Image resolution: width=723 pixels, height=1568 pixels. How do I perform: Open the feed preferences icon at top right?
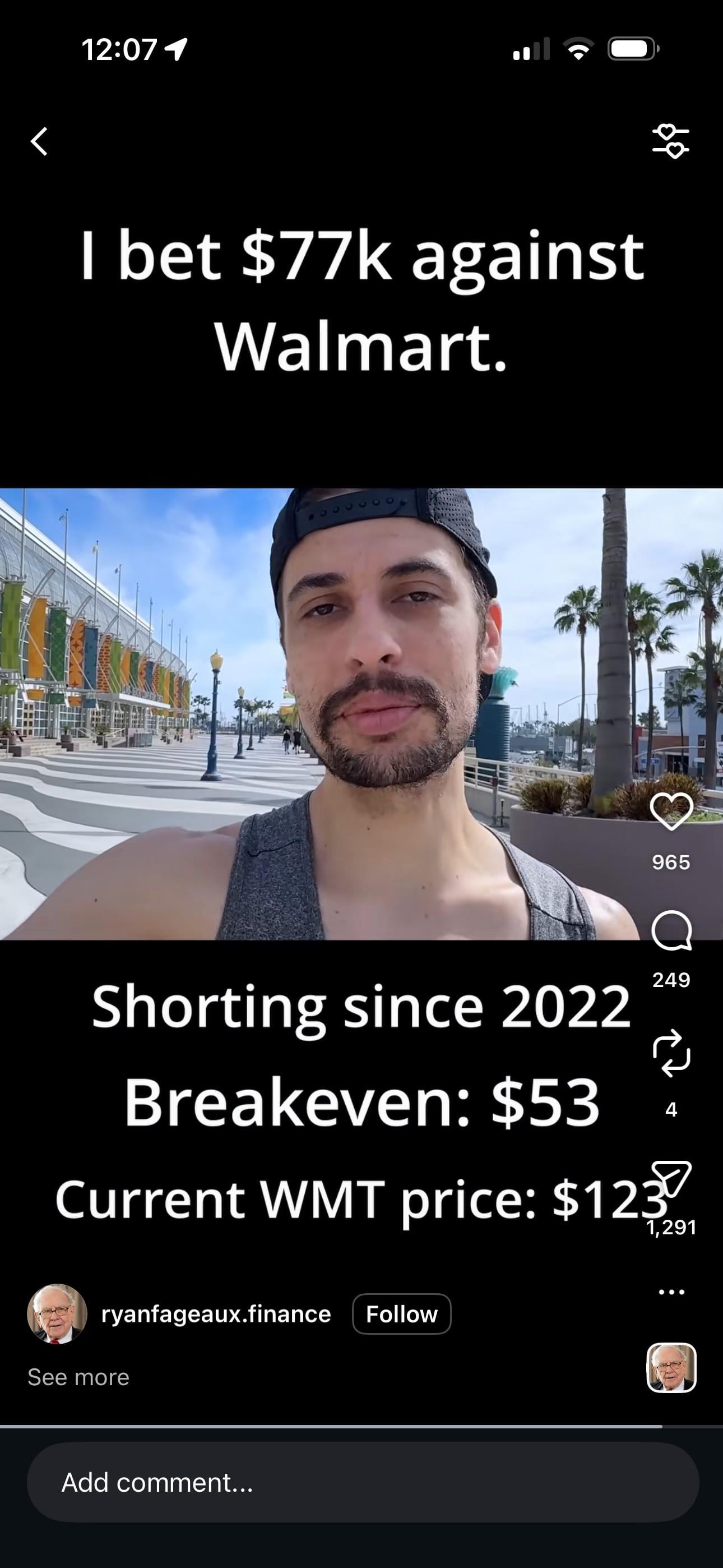click(x=670, y=142)
